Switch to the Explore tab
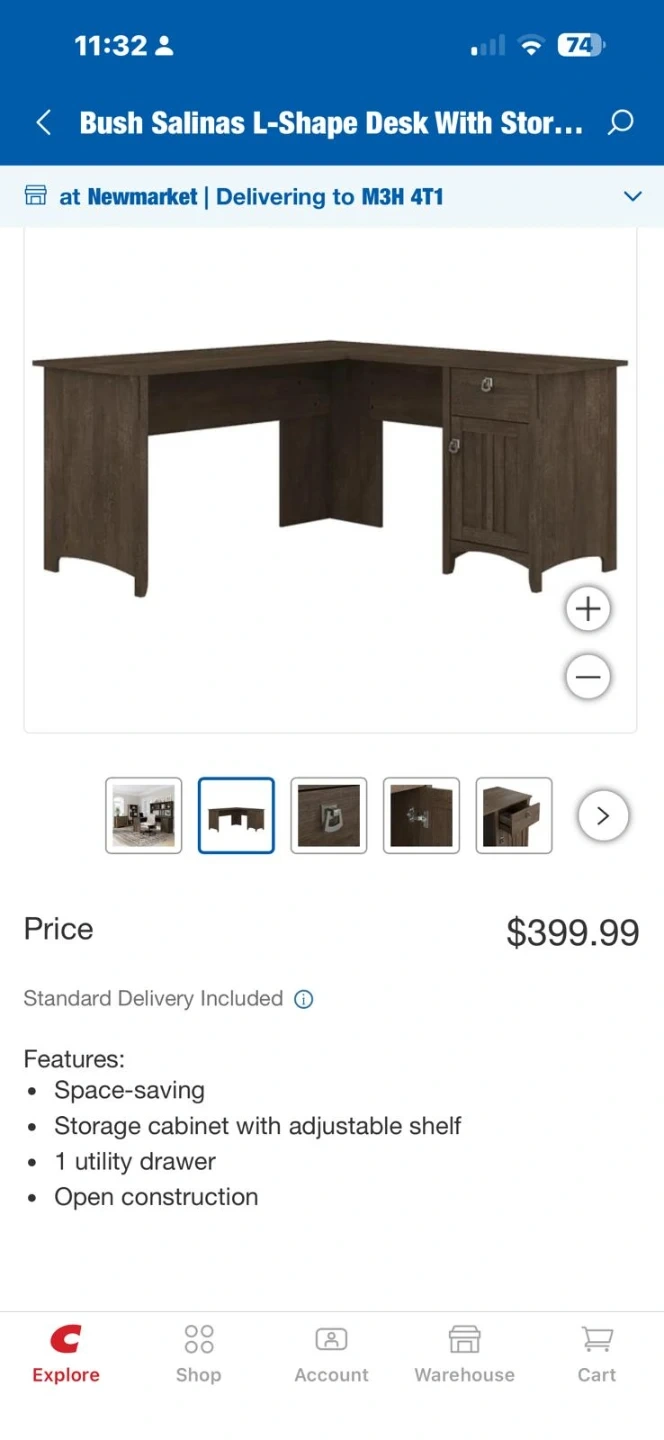Screen dimensions: 664x1440 [x=66, y=1353]
